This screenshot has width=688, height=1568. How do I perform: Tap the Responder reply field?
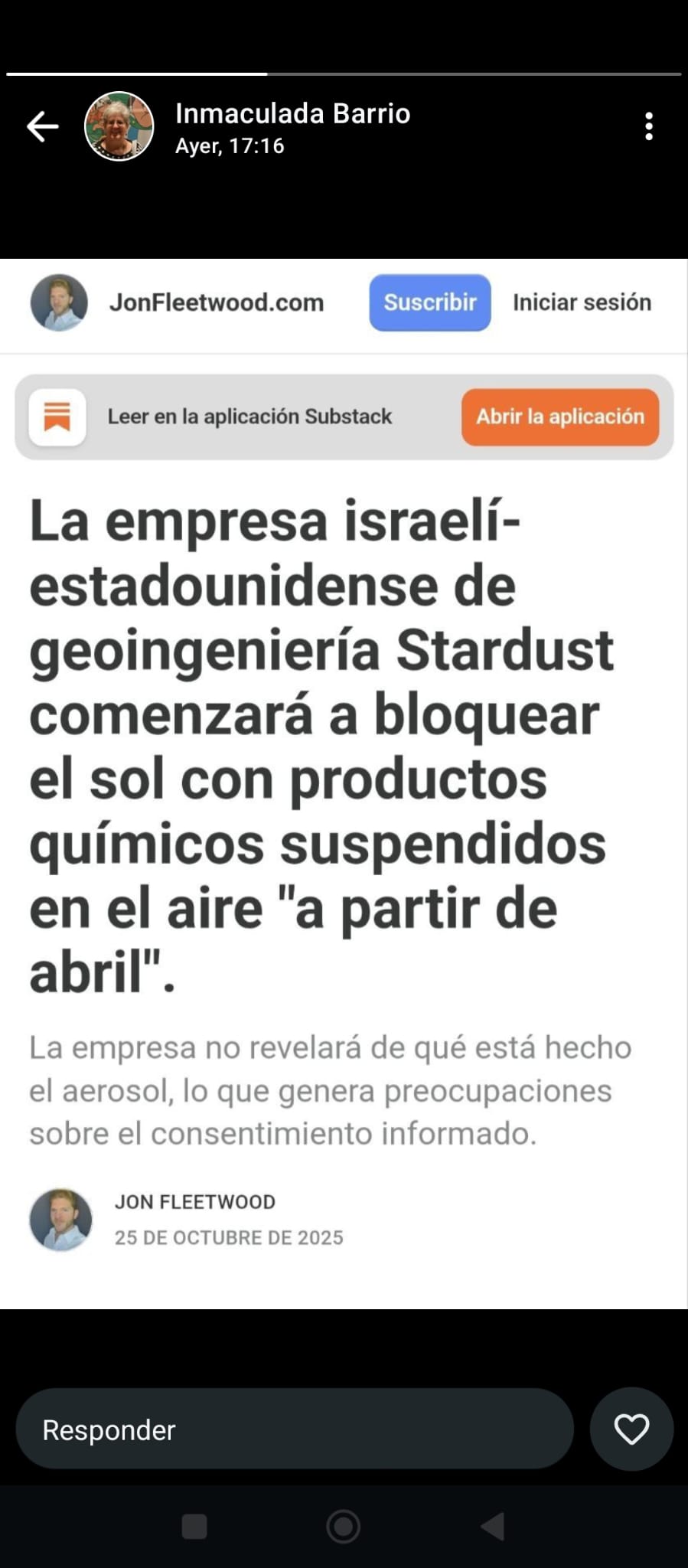coord(295,1429)
